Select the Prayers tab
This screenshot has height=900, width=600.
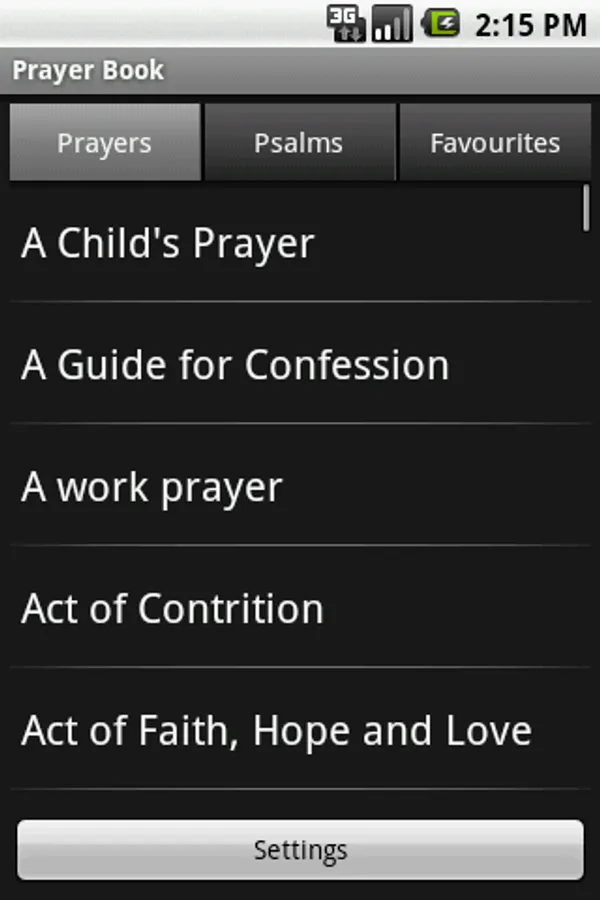pyautogui.click(x=104, y=143)
